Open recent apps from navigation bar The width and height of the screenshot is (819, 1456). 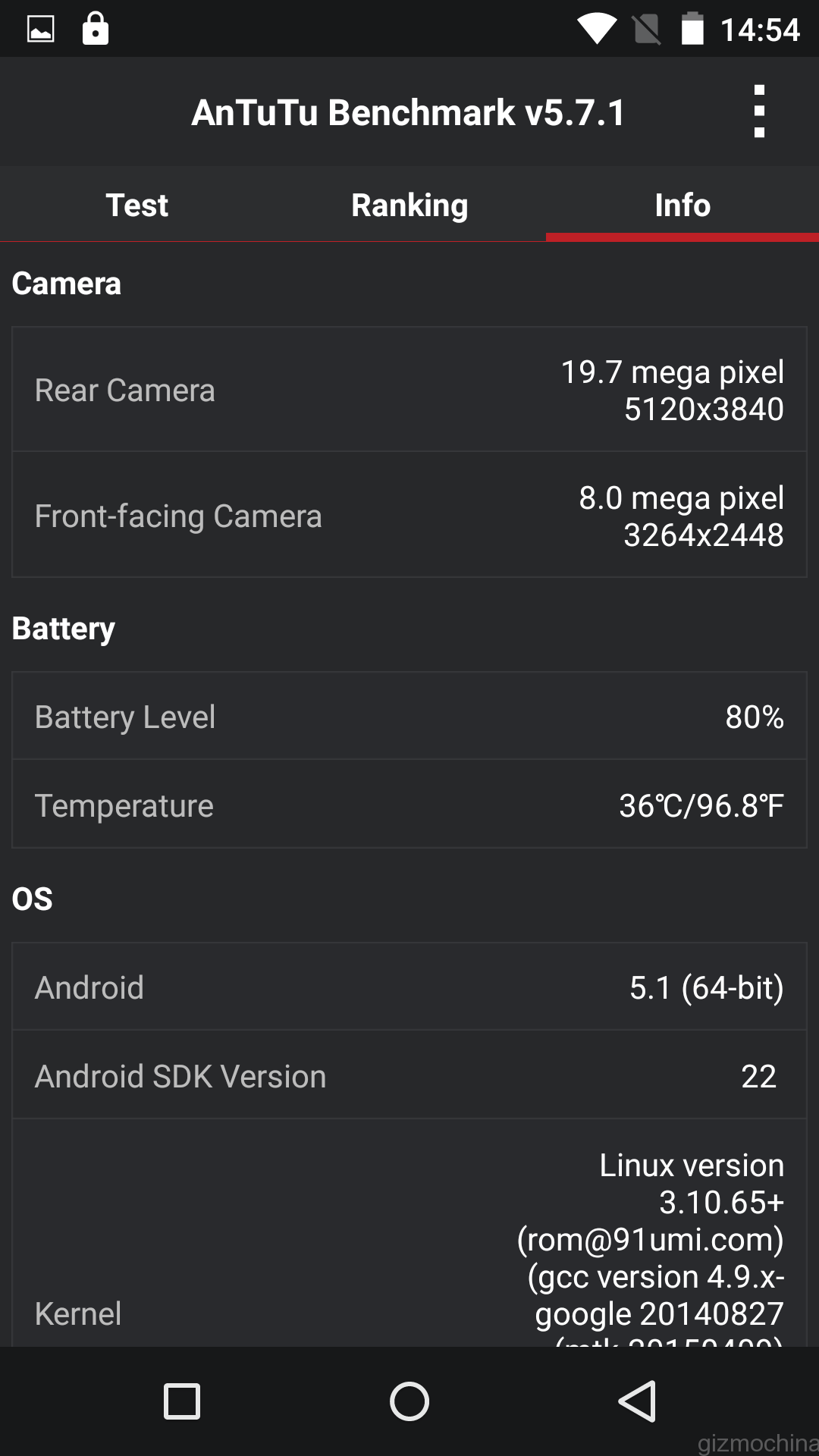coord(182,1401)
